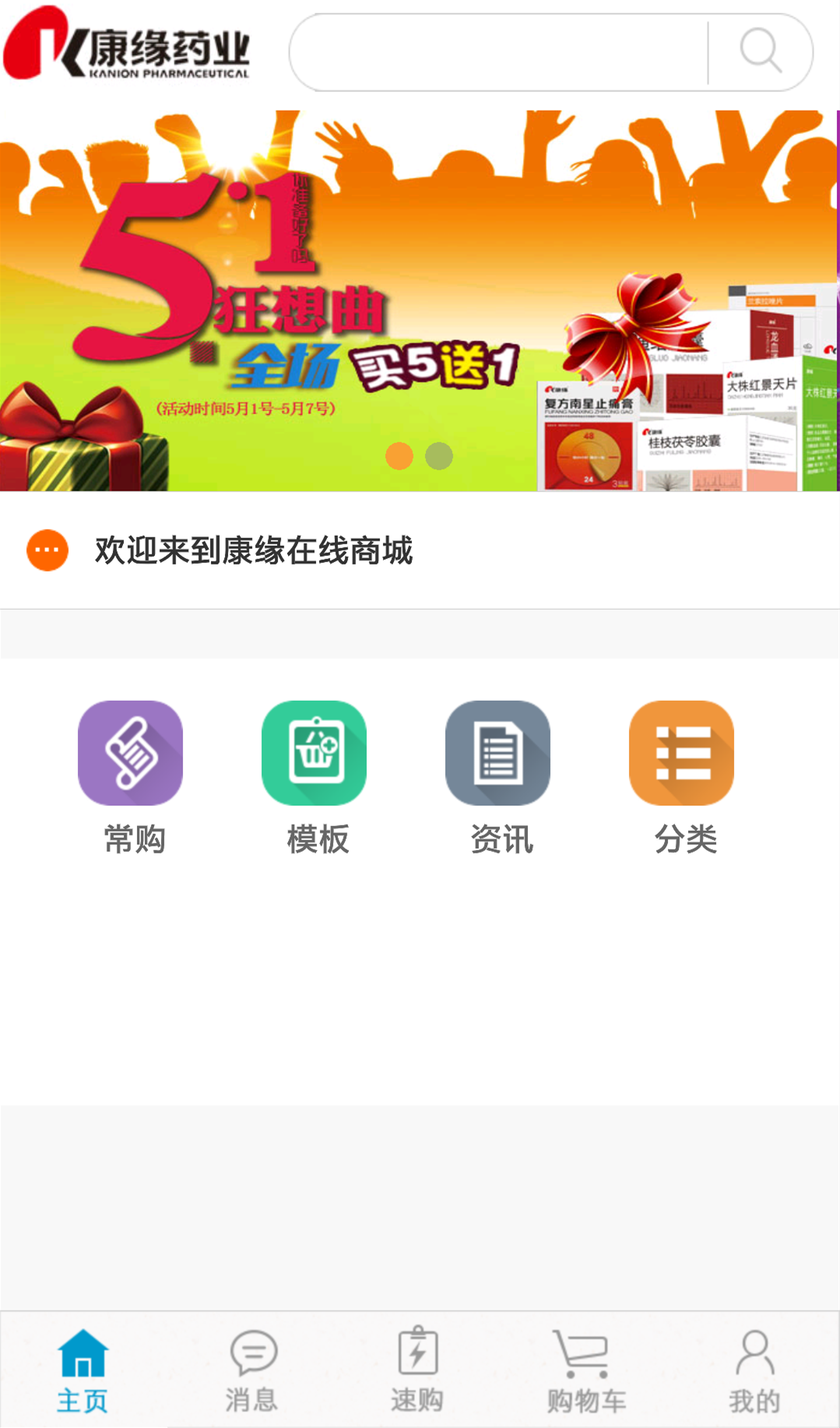This screenshot has width=840, height=1428.
Task: Open the 欢迎来到康缘在线商城 notice
Action: coord(253,550)
